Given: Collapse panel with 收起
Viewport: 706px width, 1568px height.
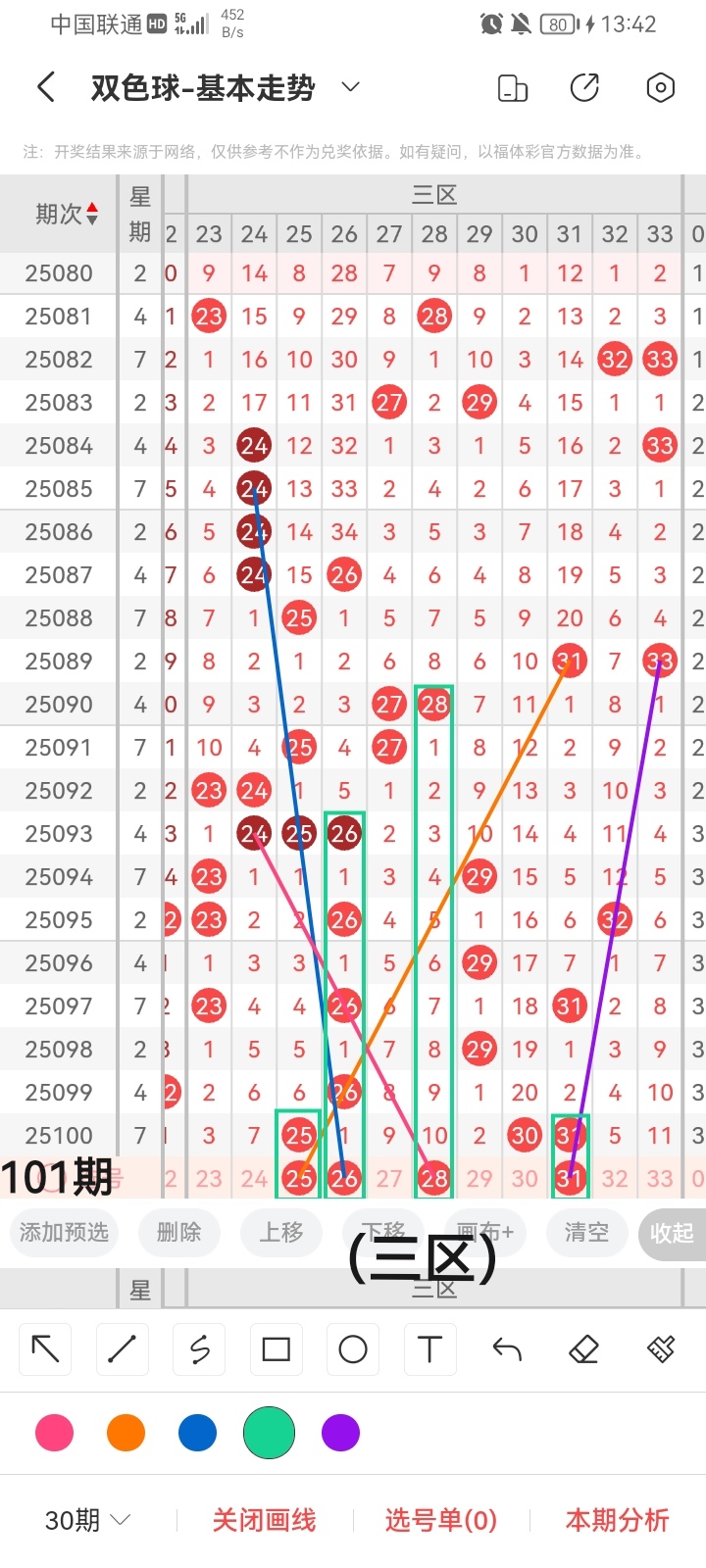Looking at the screenshot, I should (672, 1233).
